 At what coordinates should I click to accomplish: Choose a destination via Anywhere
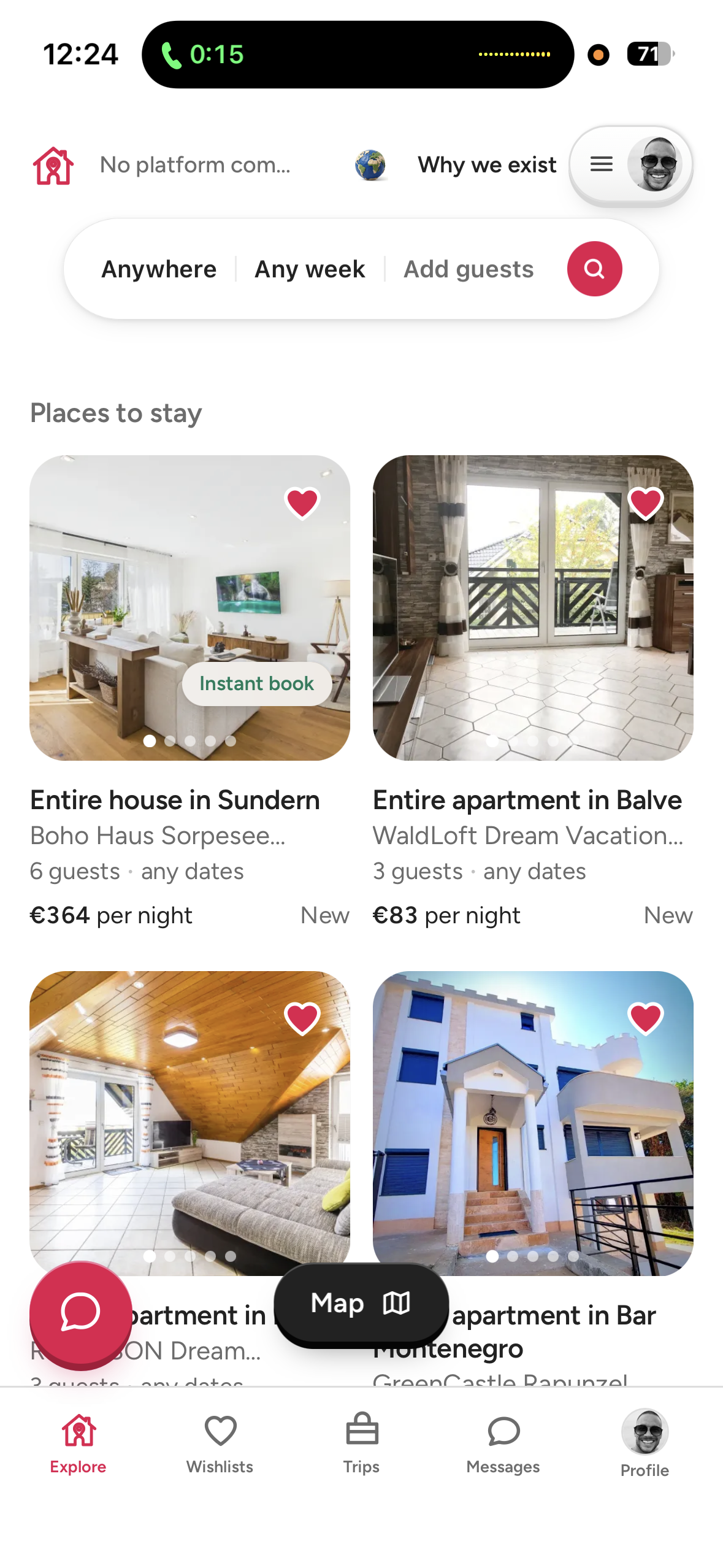(x=159, y=269)
